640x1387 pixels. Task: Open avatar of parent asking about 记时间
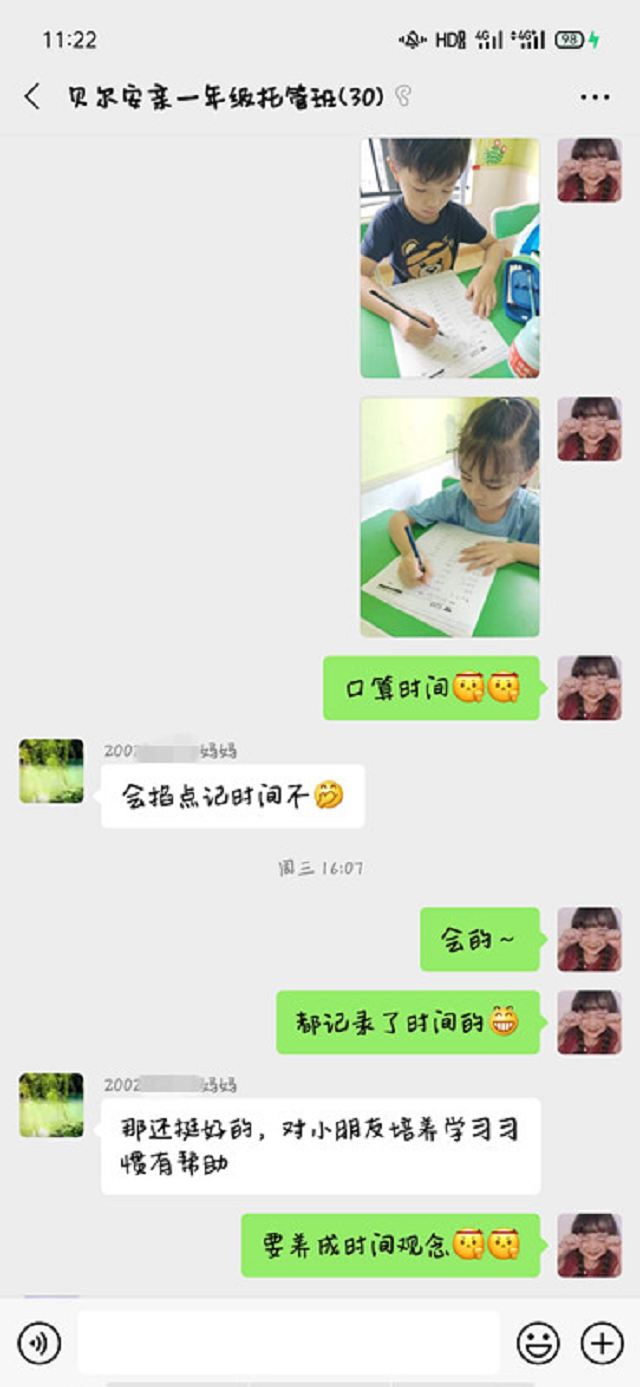(x=51, y=771)
